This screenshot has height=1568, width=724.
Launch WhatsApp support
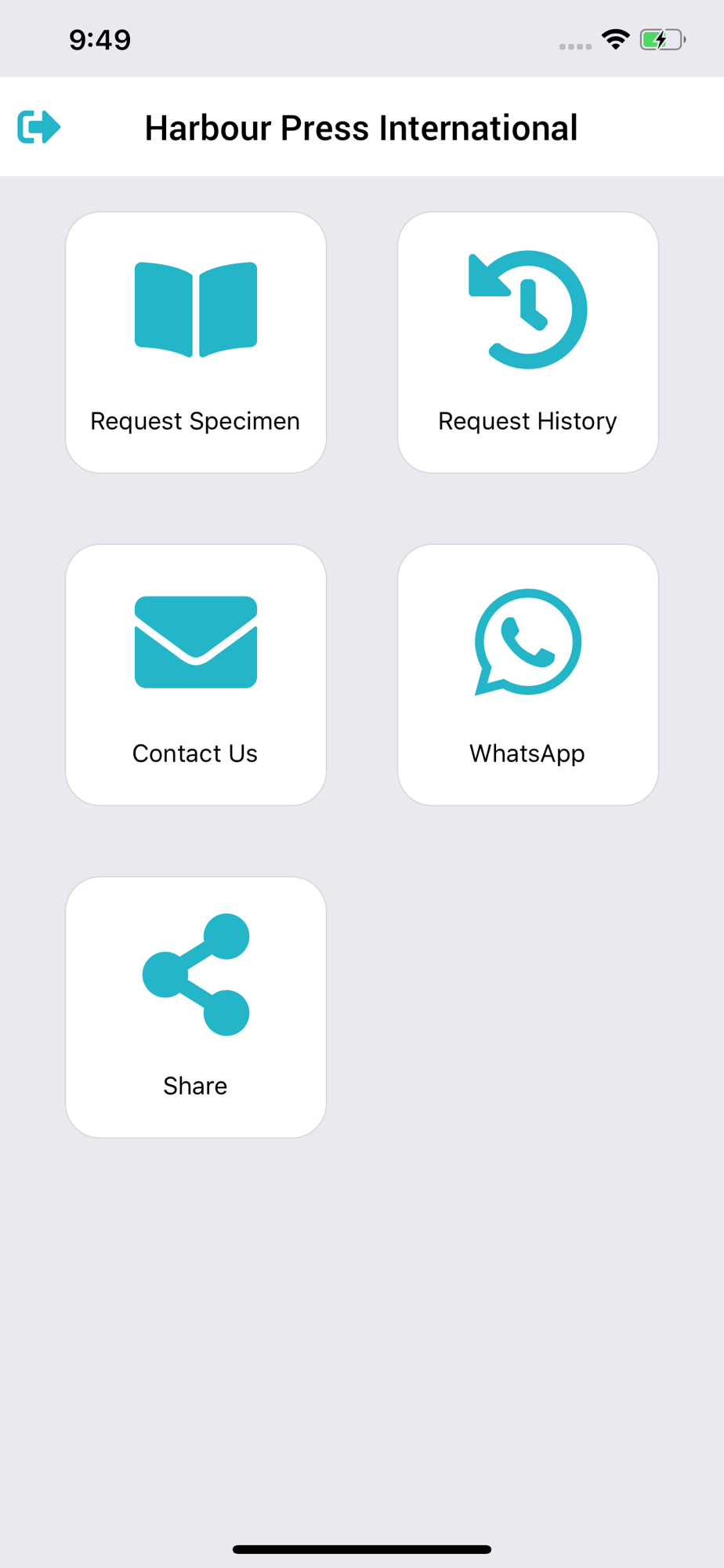[x=528, y=675]
